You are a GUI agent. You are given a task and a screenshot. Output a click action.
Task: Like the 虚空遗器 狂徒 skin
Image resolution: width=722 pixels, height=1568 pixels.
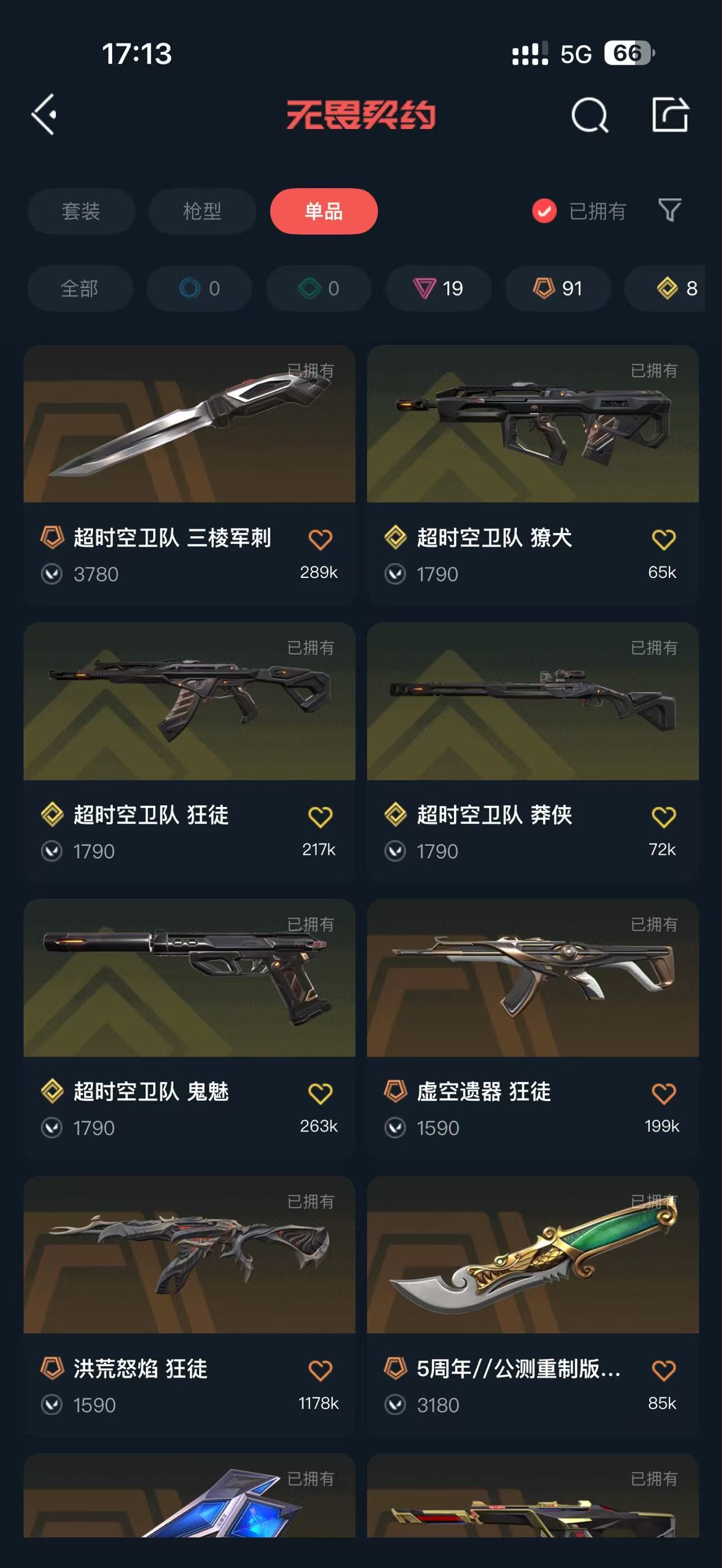663,1094
